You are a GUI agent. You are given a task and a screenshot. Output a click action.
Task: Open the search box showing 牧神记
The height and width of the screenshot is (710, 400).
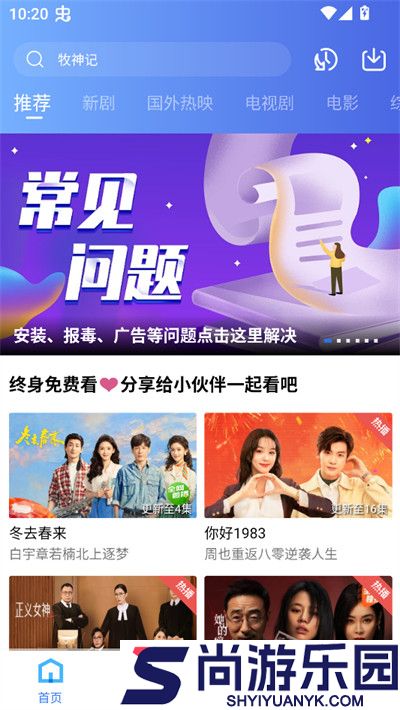152,59
